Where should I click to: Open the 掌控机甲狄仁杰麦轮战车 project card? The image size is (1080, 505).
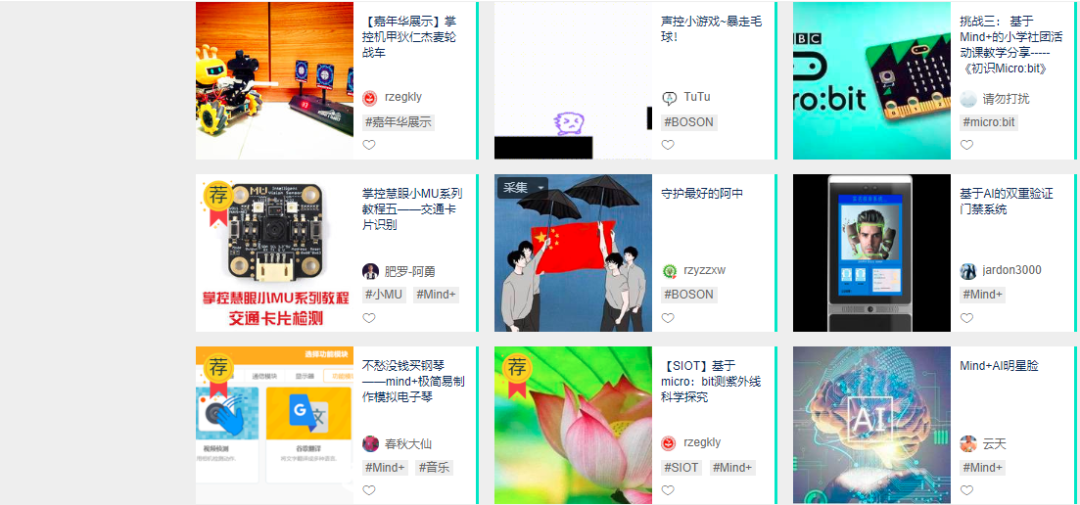coord(409,36)
